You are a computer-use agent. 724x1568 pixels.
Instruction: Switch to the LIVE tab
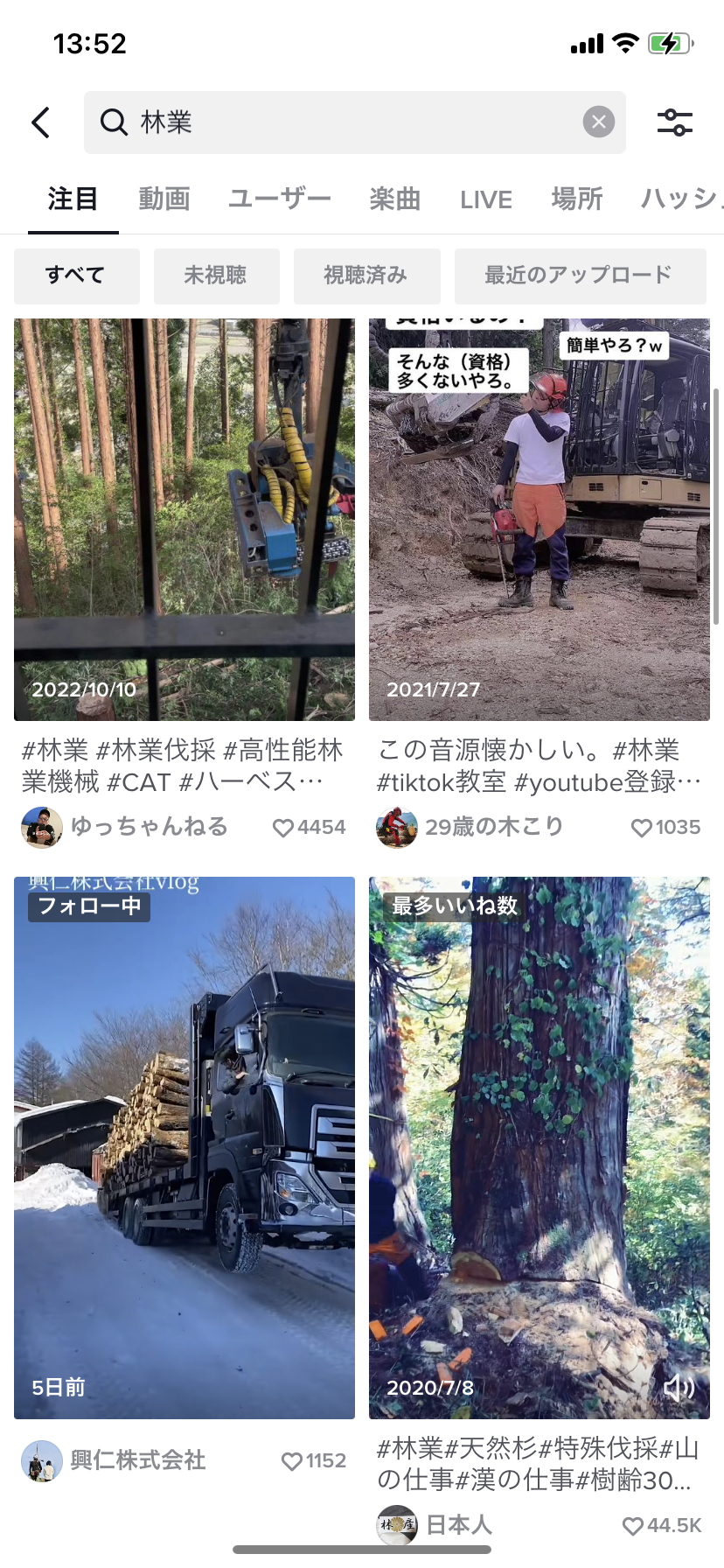pos(486,199)
